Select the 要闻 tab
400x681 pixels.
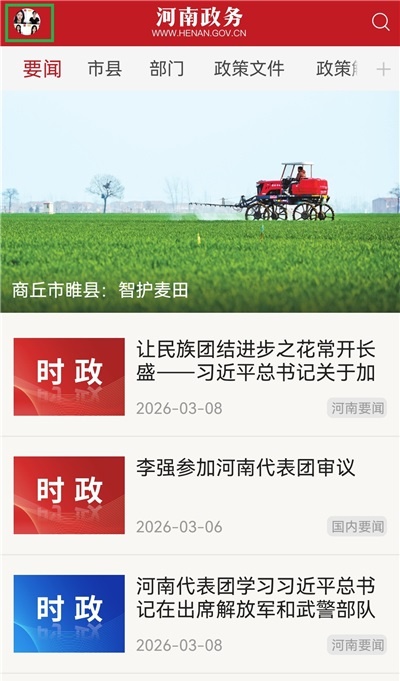pyautogui.click(x=42, y=69)
